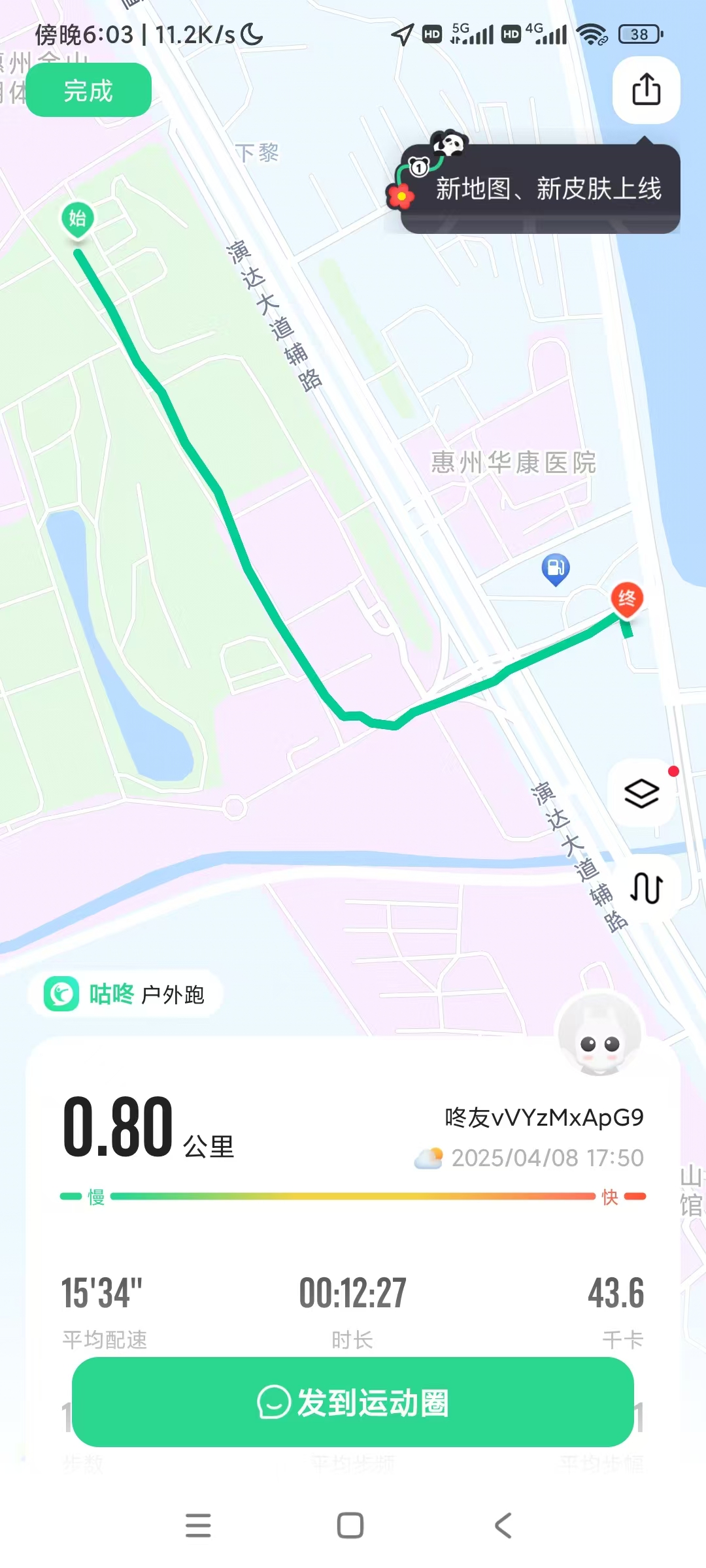
Task: Go back with system back button
Action: 503,1526
